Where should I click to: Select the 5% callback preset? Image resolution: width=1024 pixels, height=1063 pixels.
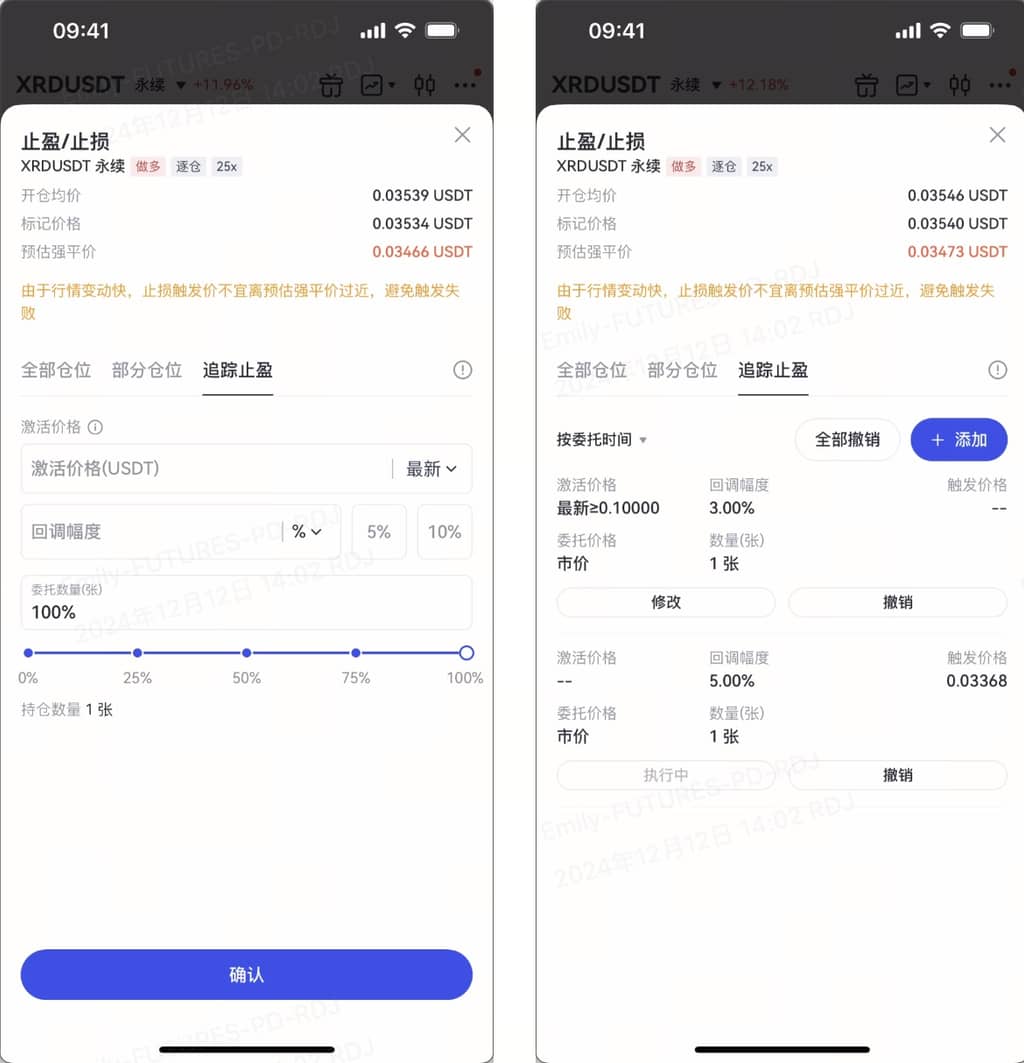pyautogui.click(x=379, y=531)
